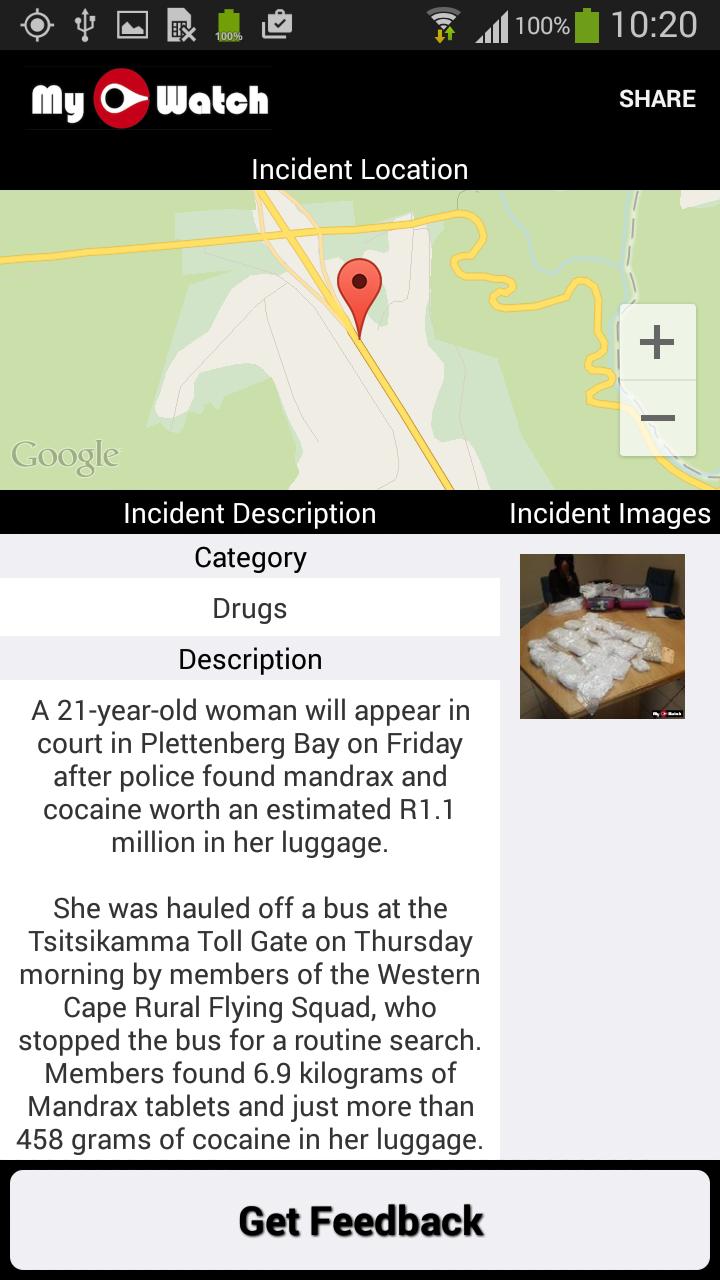This screenshot has width=720, height=1280.
Task: Open the incident image thumbnail
Action: click(x=602, y=636)
